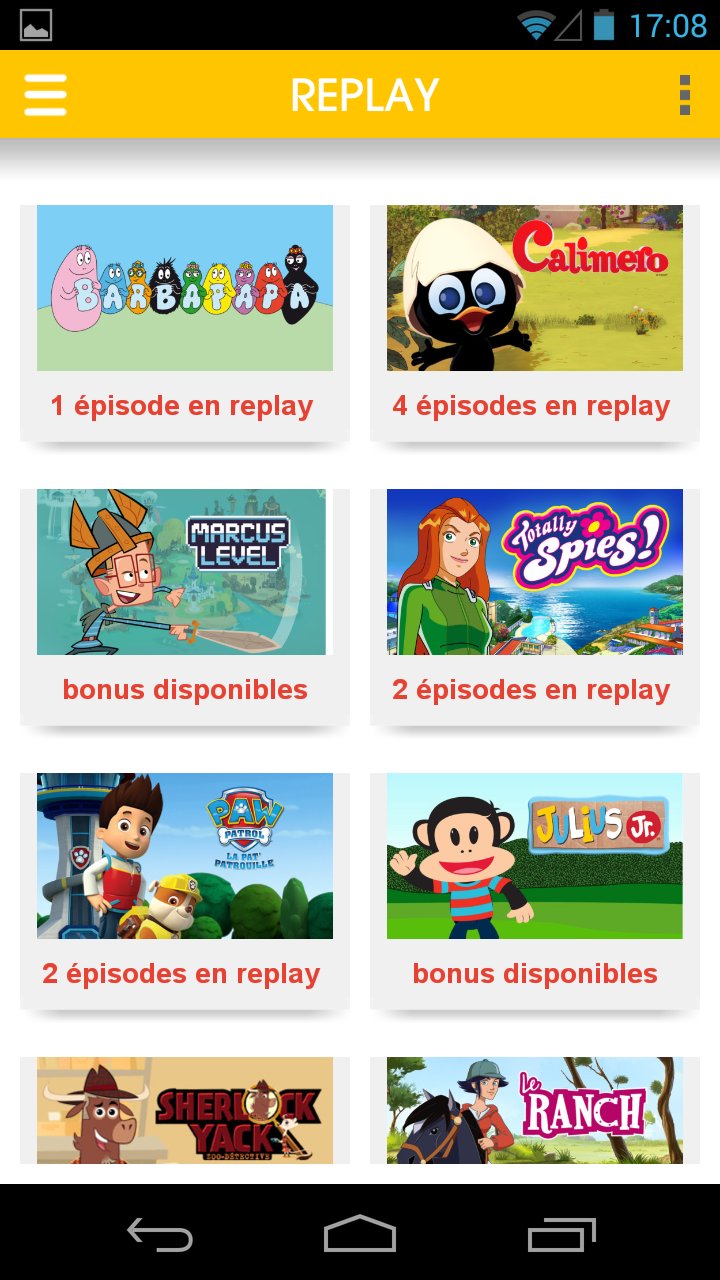Screen dimensions: 720x1280
Task: Tap the battery indicator icon
Action: click(x=601, y=24)
